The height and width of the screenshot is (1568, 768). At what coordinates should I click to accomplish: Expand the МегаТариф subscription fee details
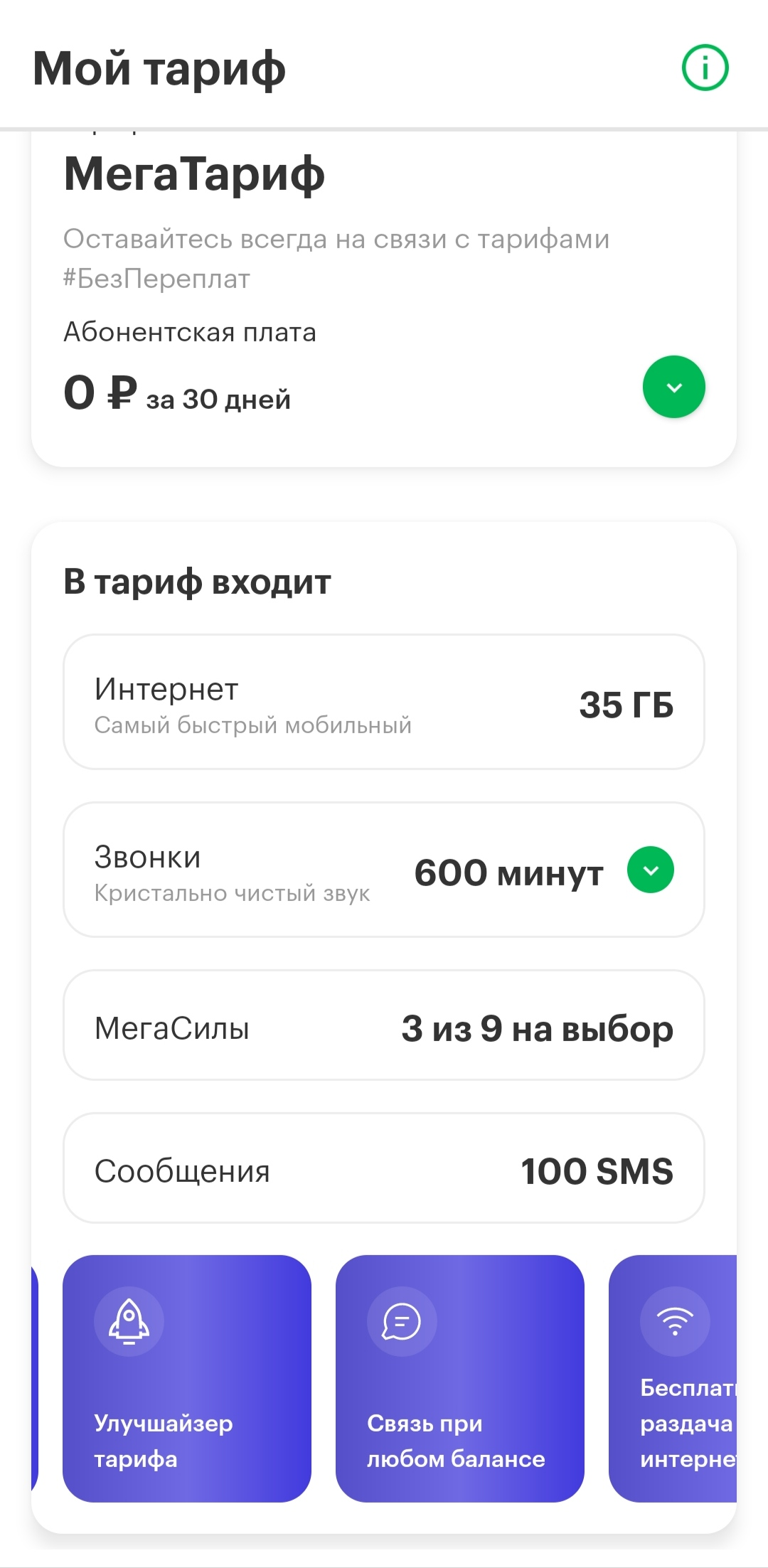[x=673, y=387]
